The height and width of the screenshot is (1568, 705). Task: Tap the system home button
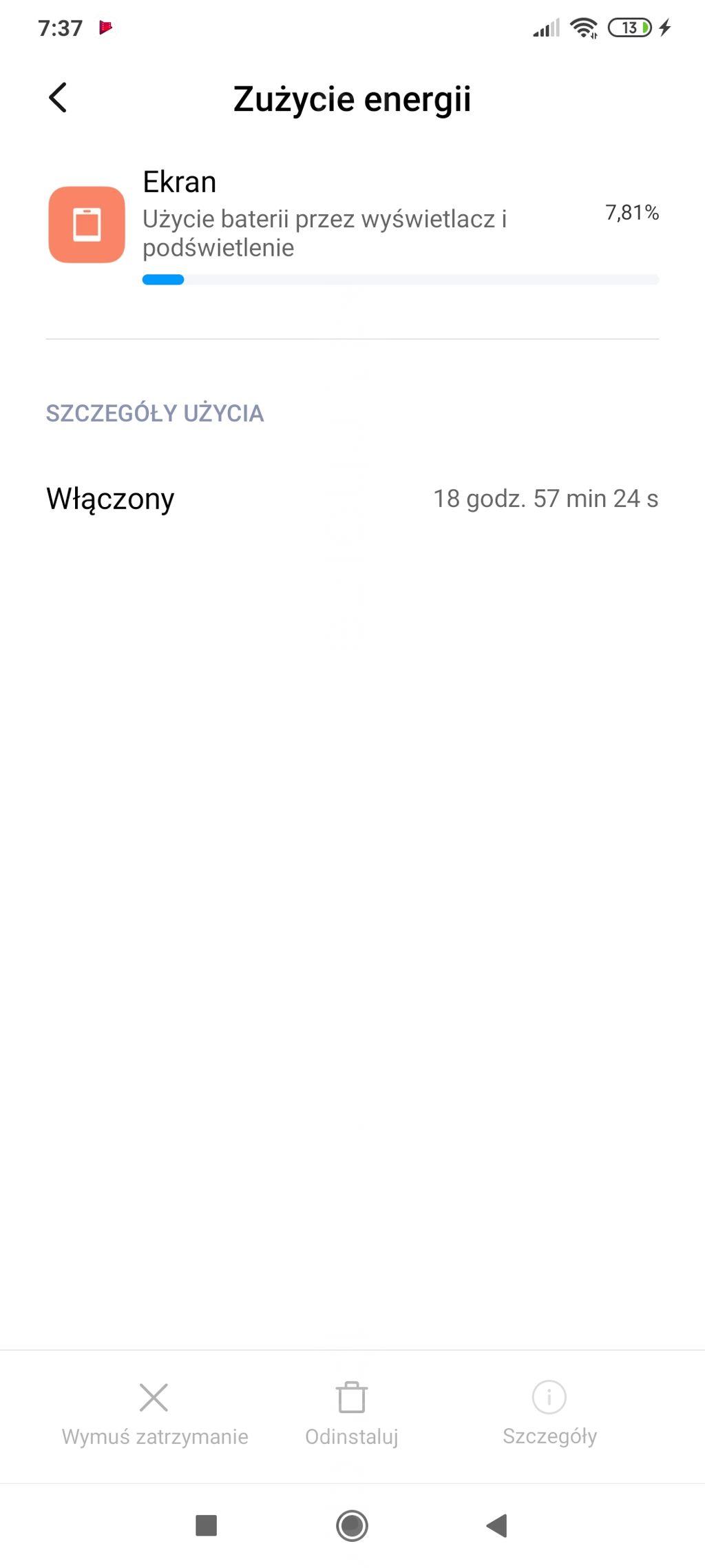pyautogui.click(x=352, y=1525)
